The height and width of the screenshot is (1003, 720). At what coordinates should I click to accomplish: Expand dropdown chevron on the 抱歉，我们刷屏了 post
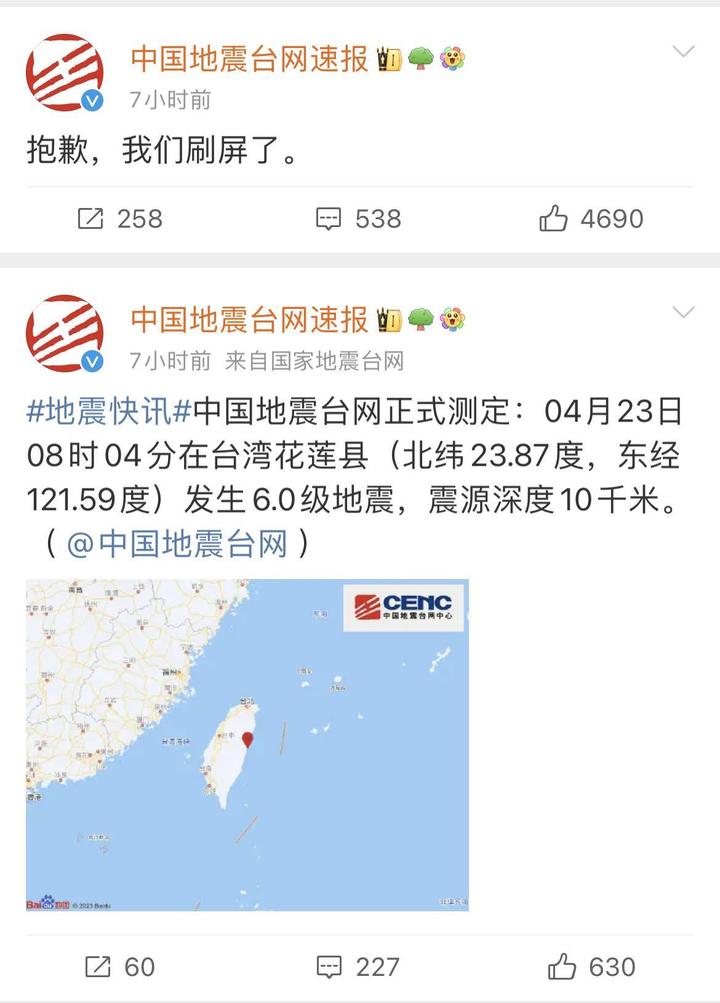pos(683,52)
